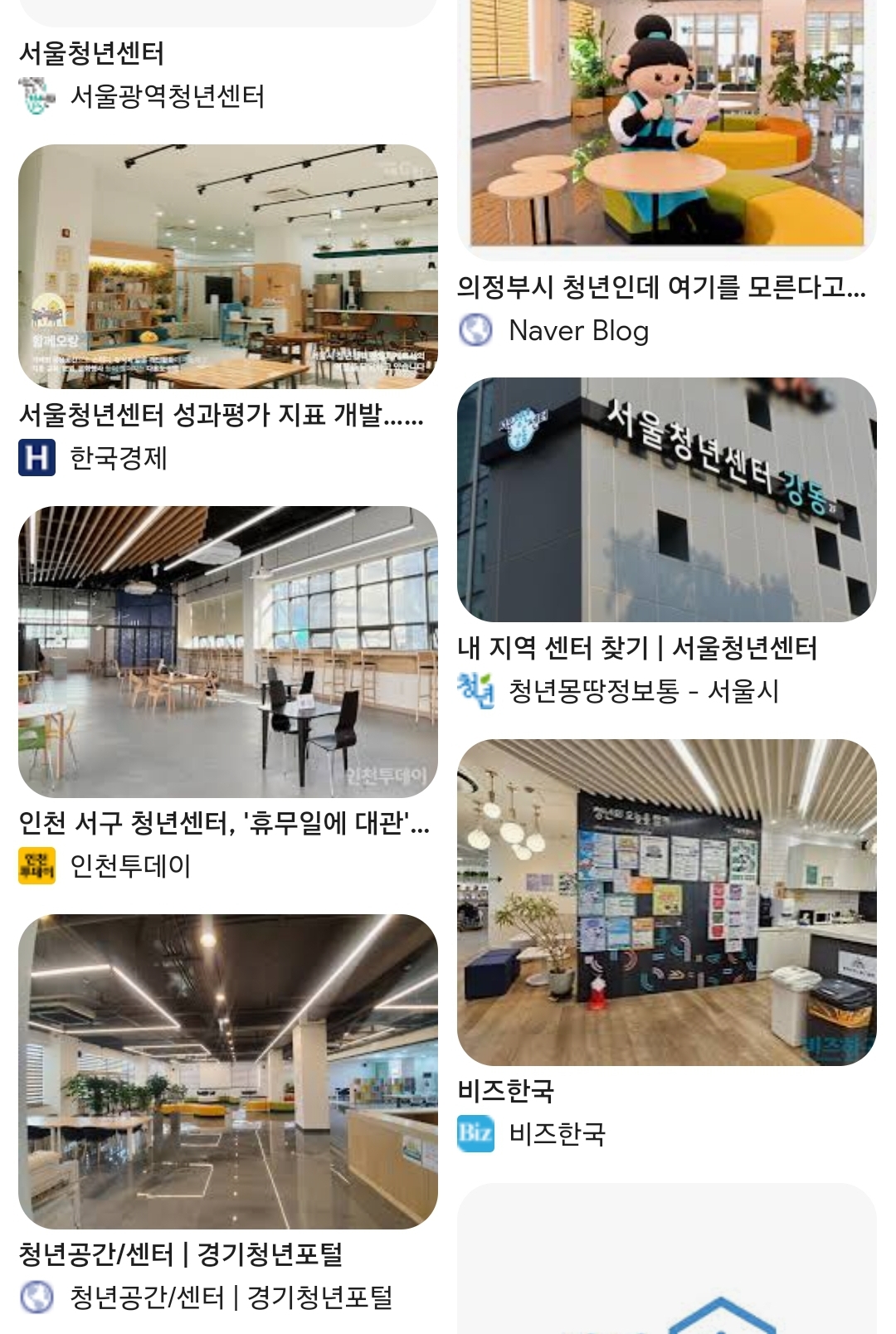Open the 한국경제 서울청년센터 성과평가 image
The width and height of the screenshot is (896, 1334).
(x=227, y=266)
